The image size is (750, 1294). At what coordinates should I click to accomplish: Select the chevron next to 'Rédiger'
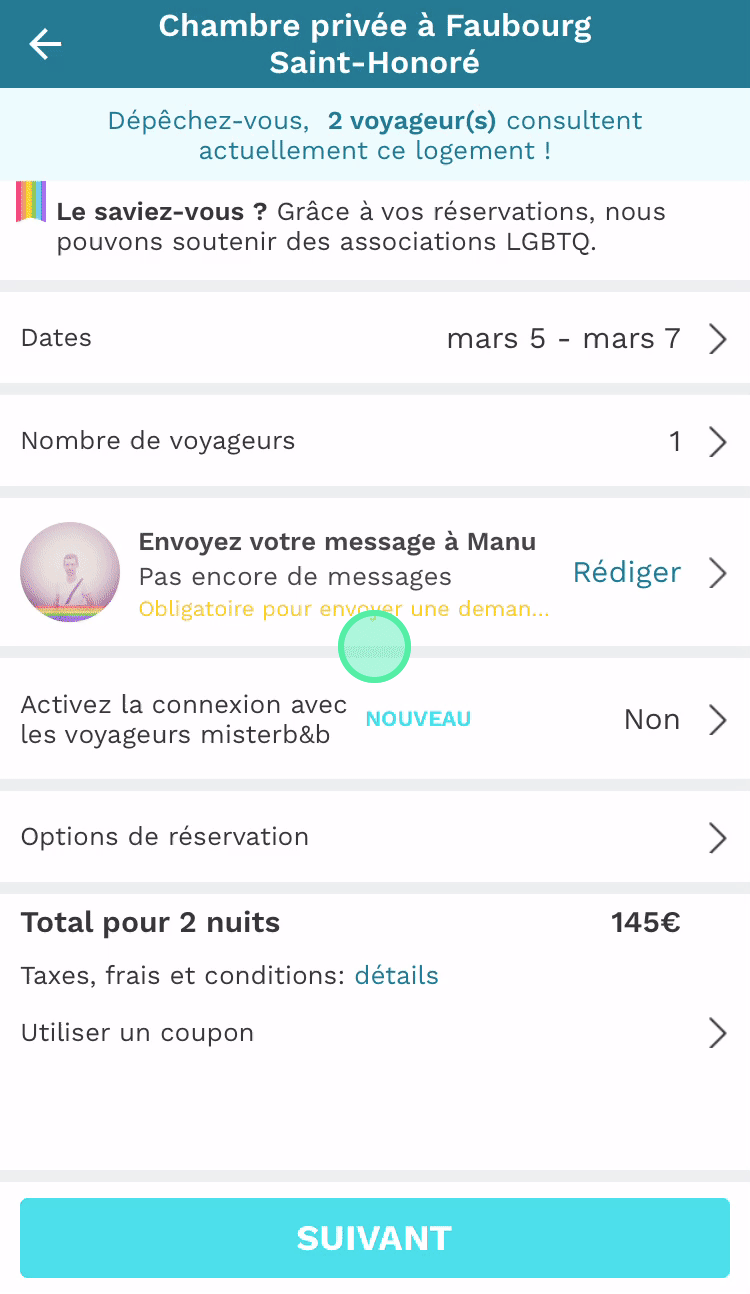717,572
